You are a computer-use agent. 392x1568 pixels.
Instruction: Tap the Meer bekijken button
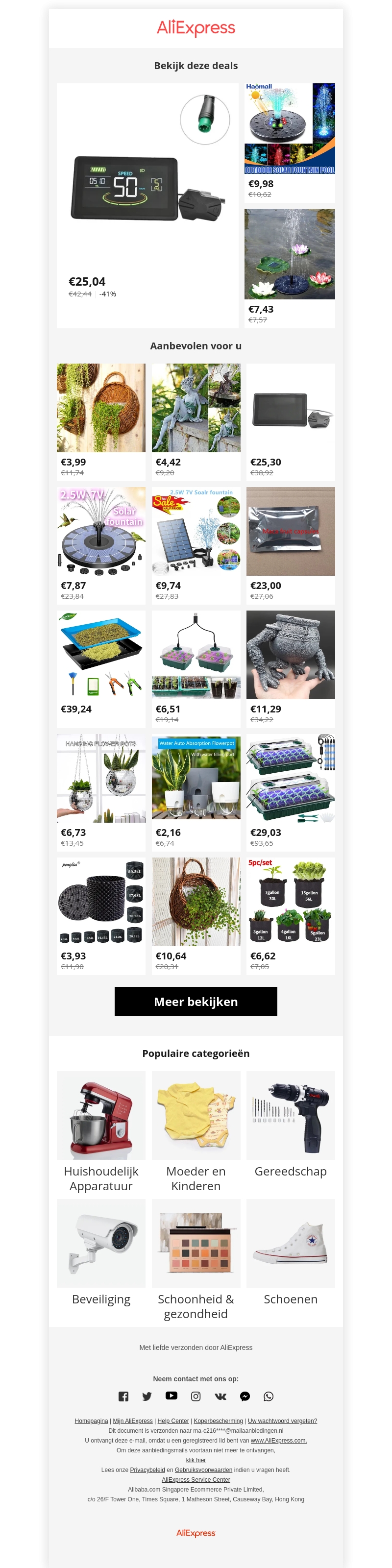pos(196,1001)
